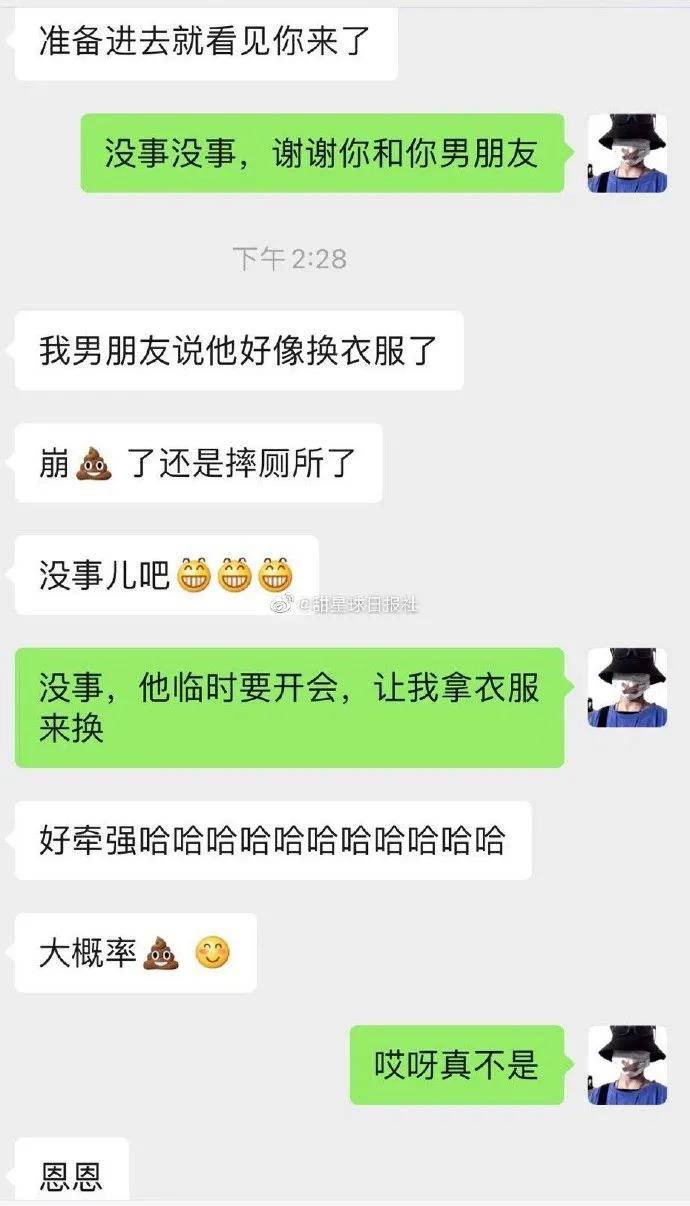Open sender's avatar beside 没事没事，谢谢你和你男朋友
Screen dimensions: 690x1206
(627, 153)
